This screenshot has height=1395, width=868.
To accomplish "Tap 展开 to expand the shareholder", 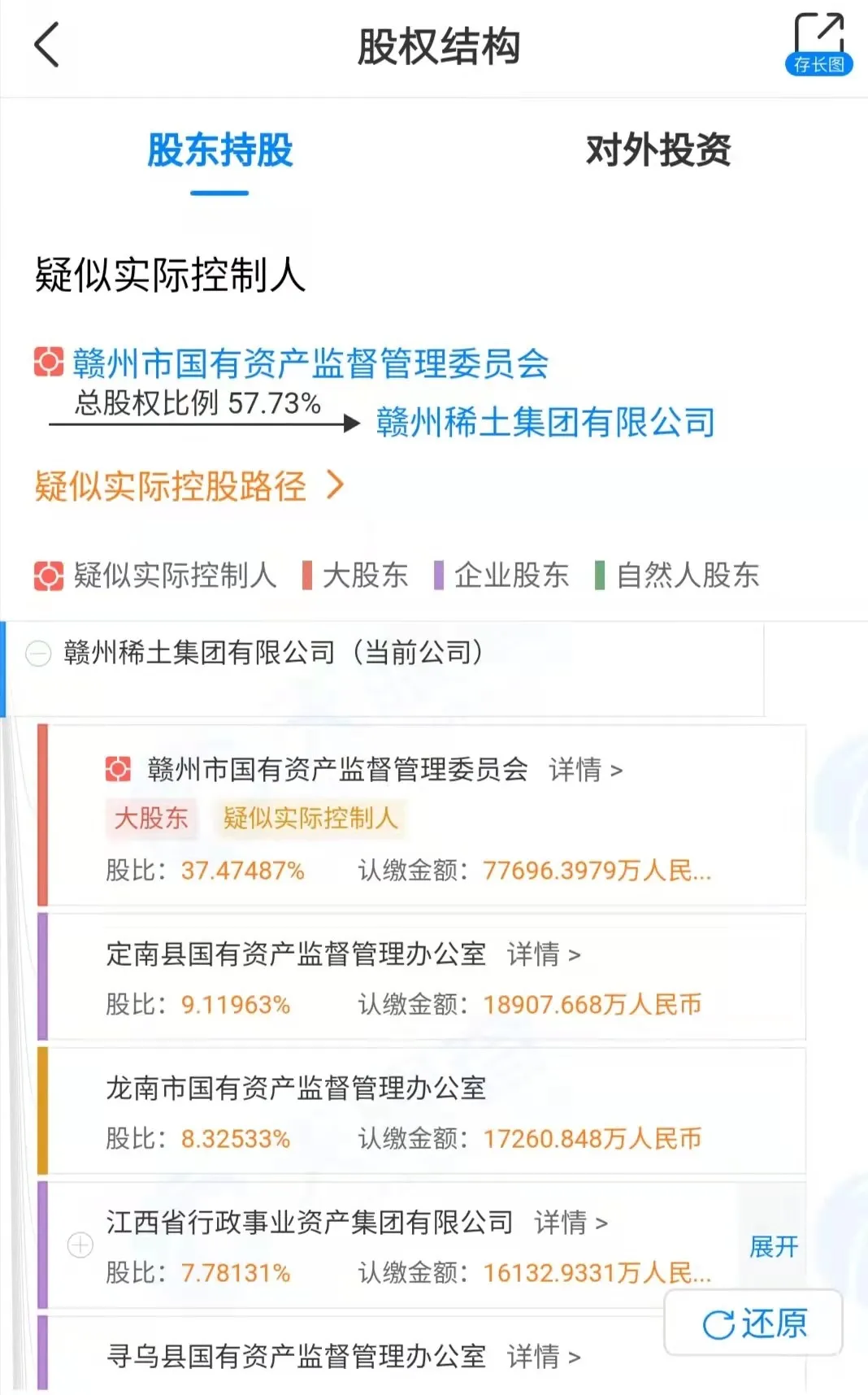I will (773, 1246).
